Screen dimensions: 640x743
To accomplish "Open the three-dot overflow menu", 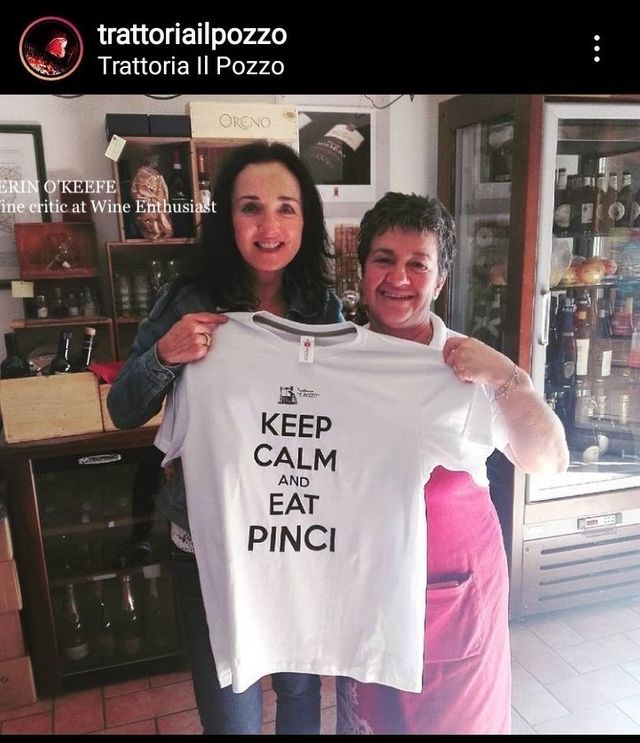I will point(596,48).
